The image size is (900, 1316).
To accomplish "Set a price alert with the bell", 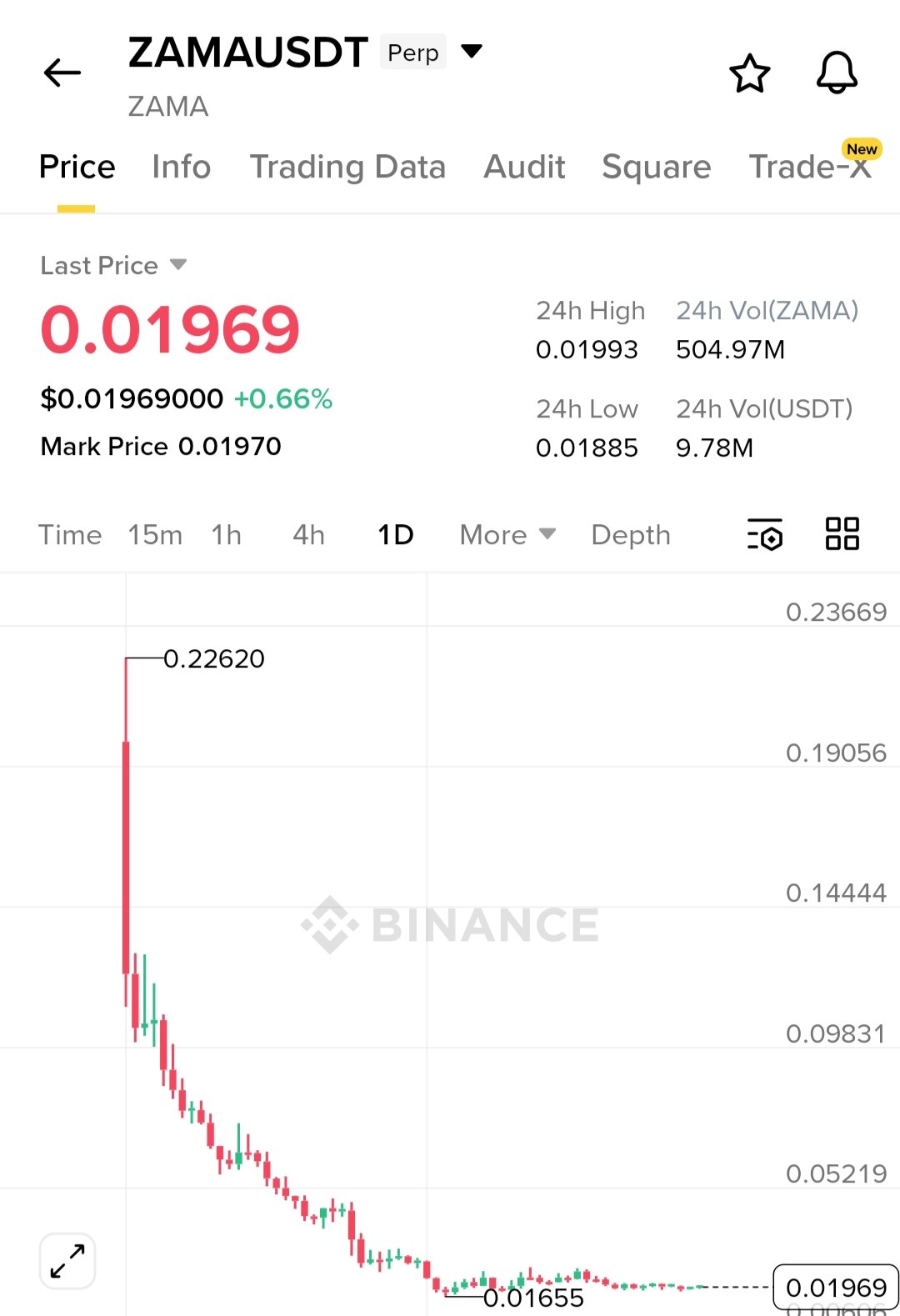I will [x=837, y=73].
